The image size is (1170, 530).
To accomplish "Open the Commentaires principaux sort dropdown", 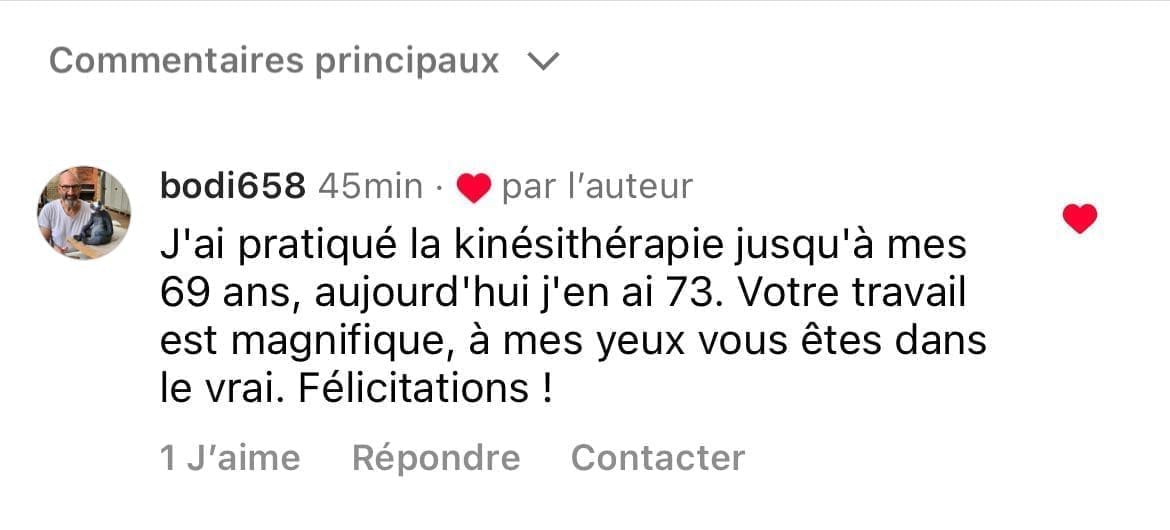I will tap(303, 62).
